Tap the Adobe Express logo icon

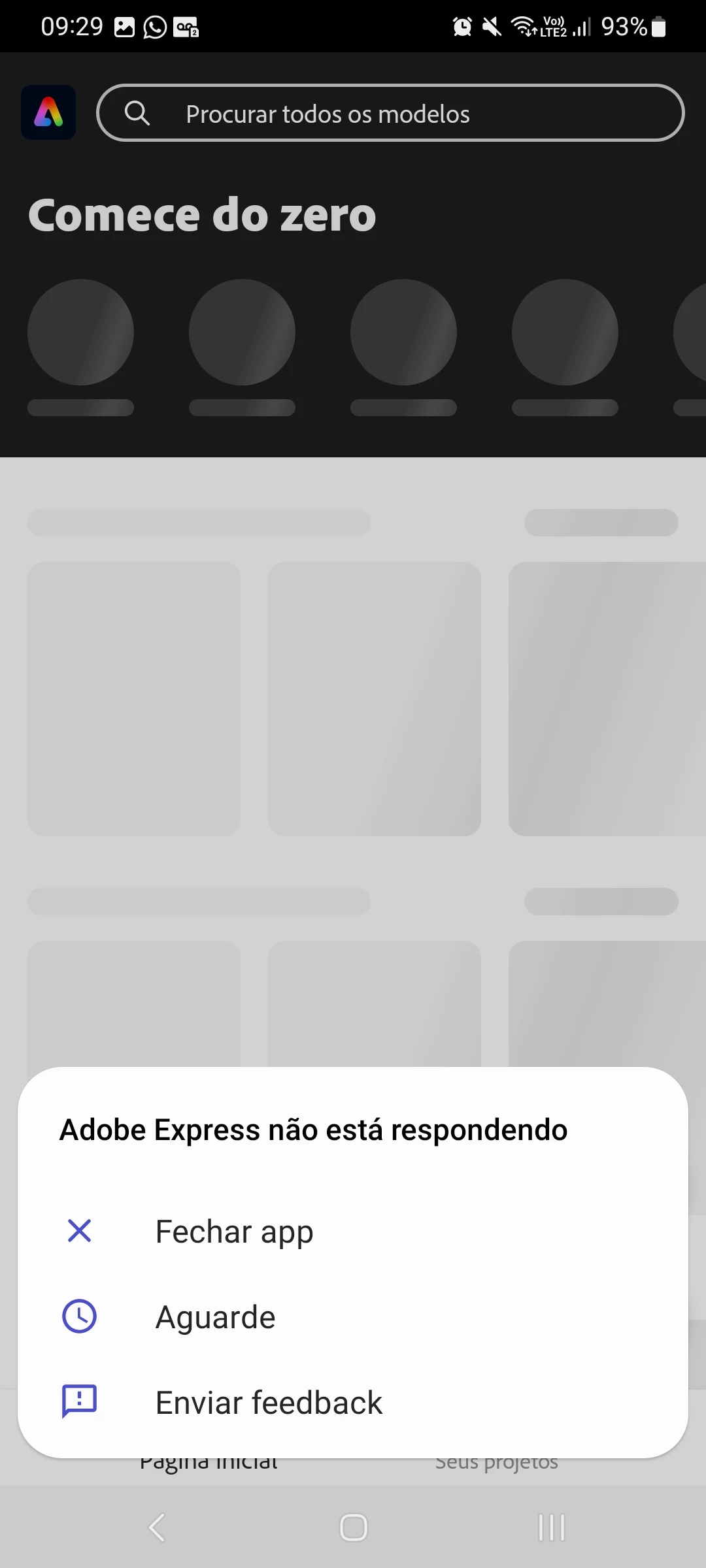(48, 112)
